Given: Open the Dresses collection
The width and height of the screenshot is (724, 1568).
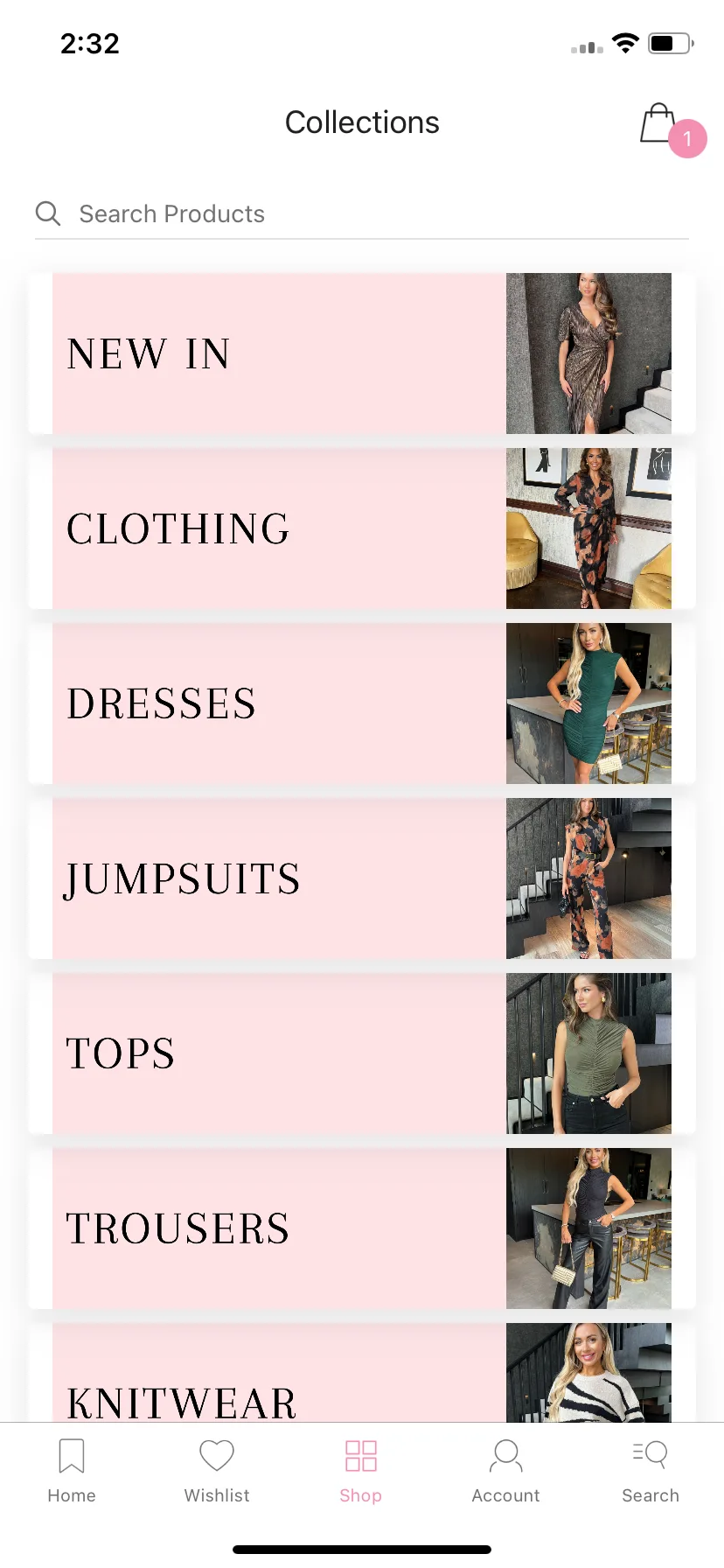Looking at the screenshot, I should pos(362,703).
